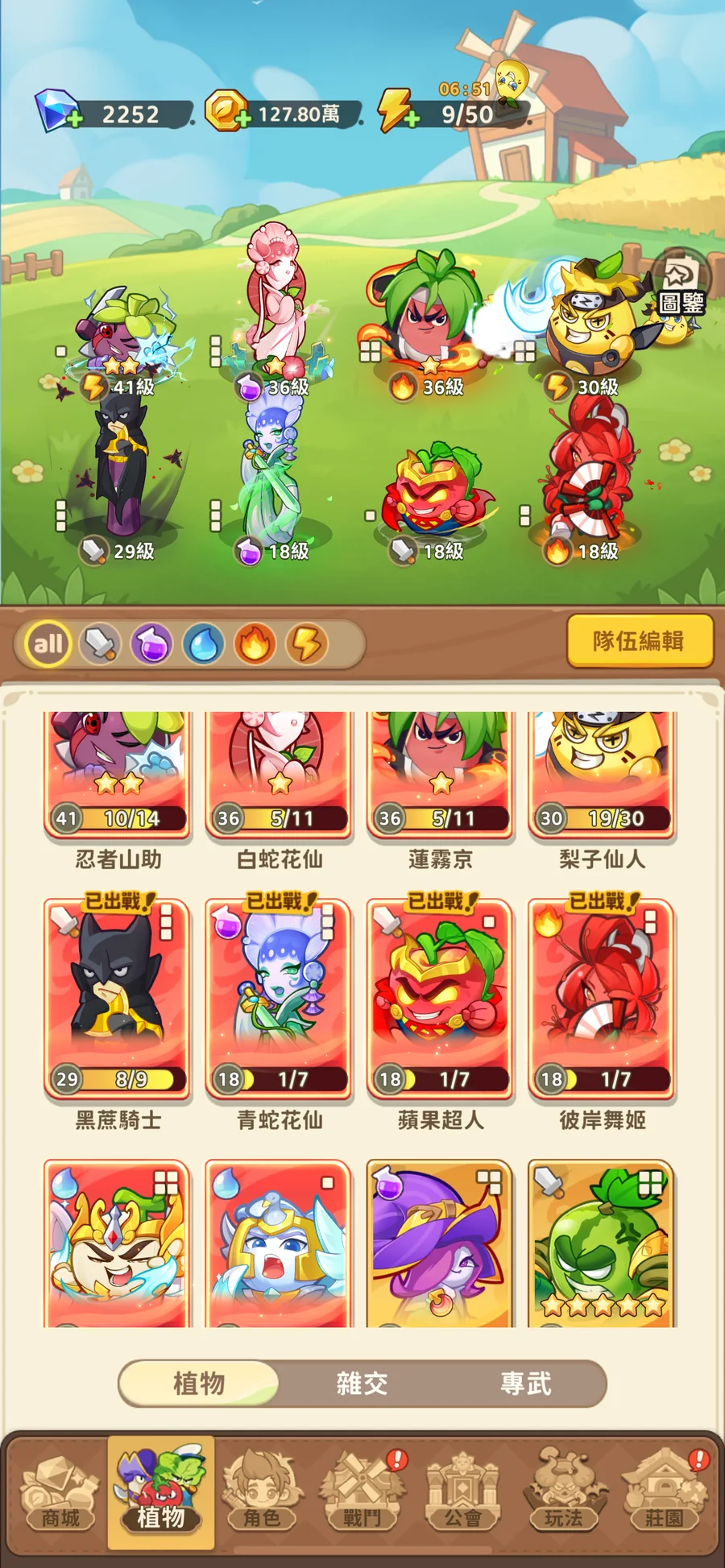Filter plants by fire type
The image size is (725, 1568).
point(255,644)
